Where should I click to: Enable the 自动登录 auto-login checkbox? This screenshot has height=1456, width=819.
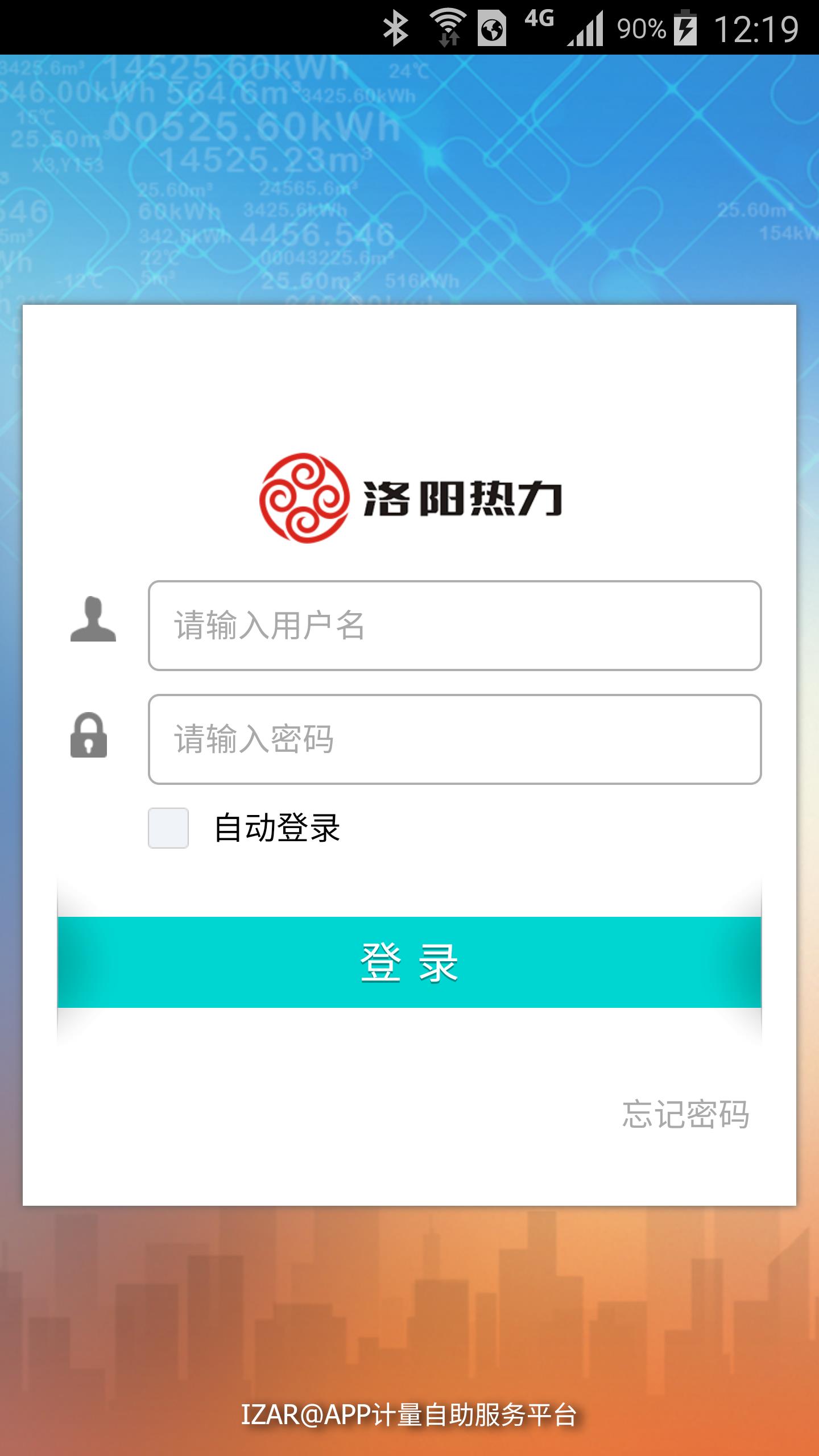click(168, 828)
